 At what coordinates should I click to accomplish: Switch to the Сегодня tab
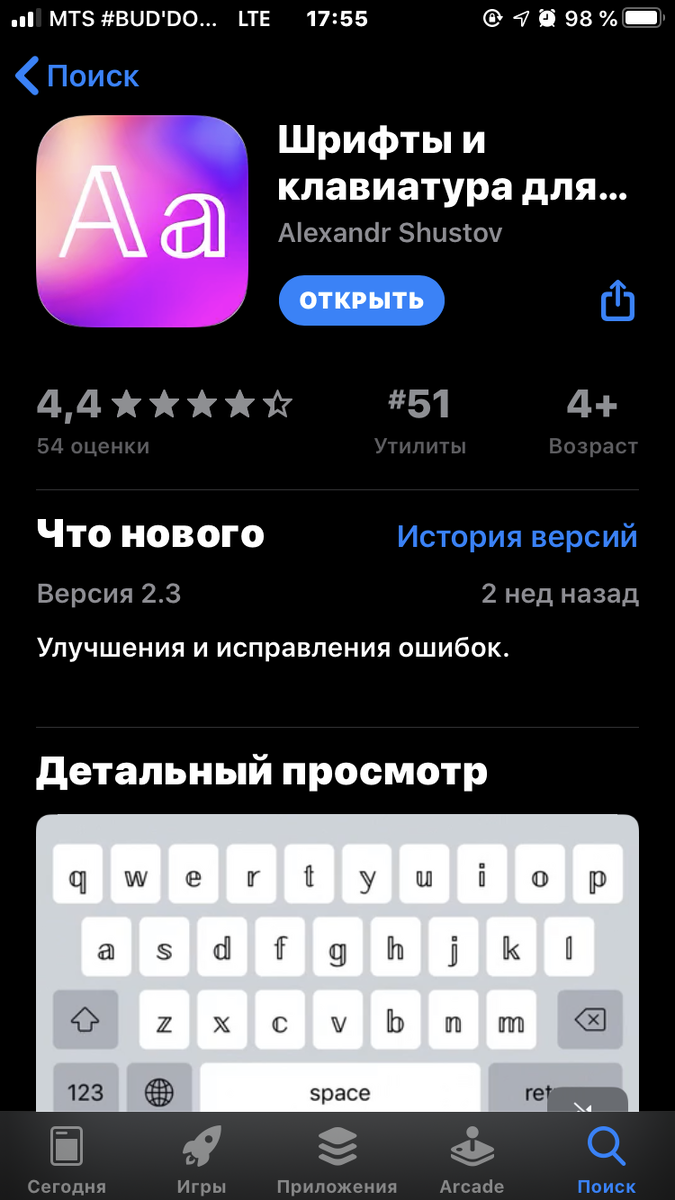[x=67, y=1158]
